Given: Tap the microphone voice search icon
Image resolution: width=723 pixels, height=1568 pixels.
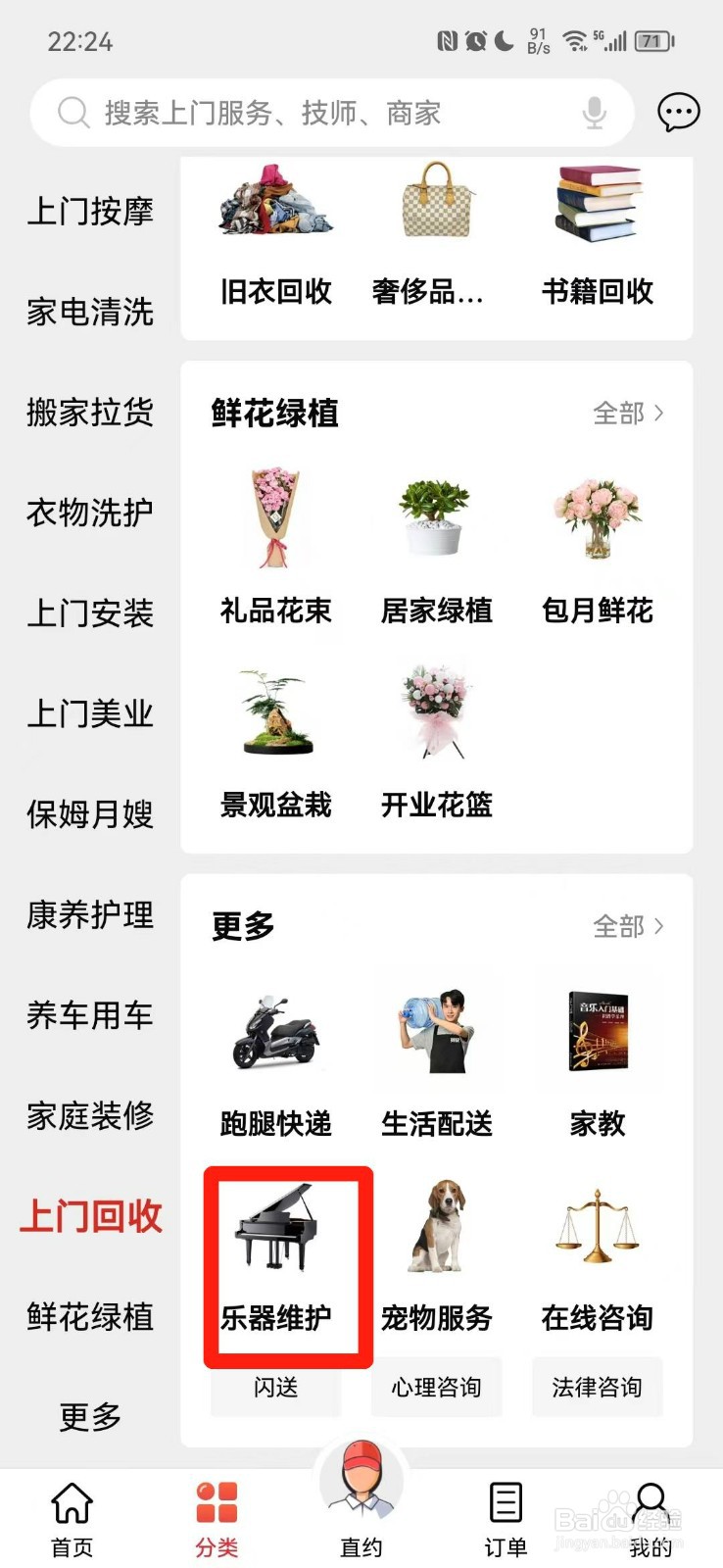Looking at the screenshot, I should pos(594,113).
